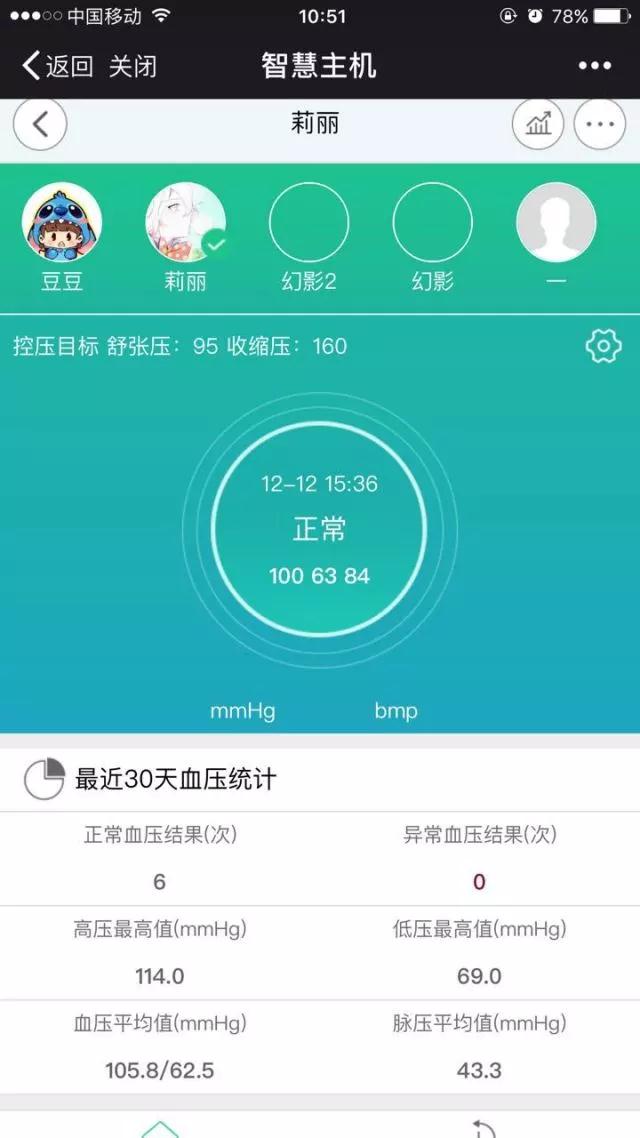Select the 豆豆 user profile
640x1138 pixels.
pos(62,222)
